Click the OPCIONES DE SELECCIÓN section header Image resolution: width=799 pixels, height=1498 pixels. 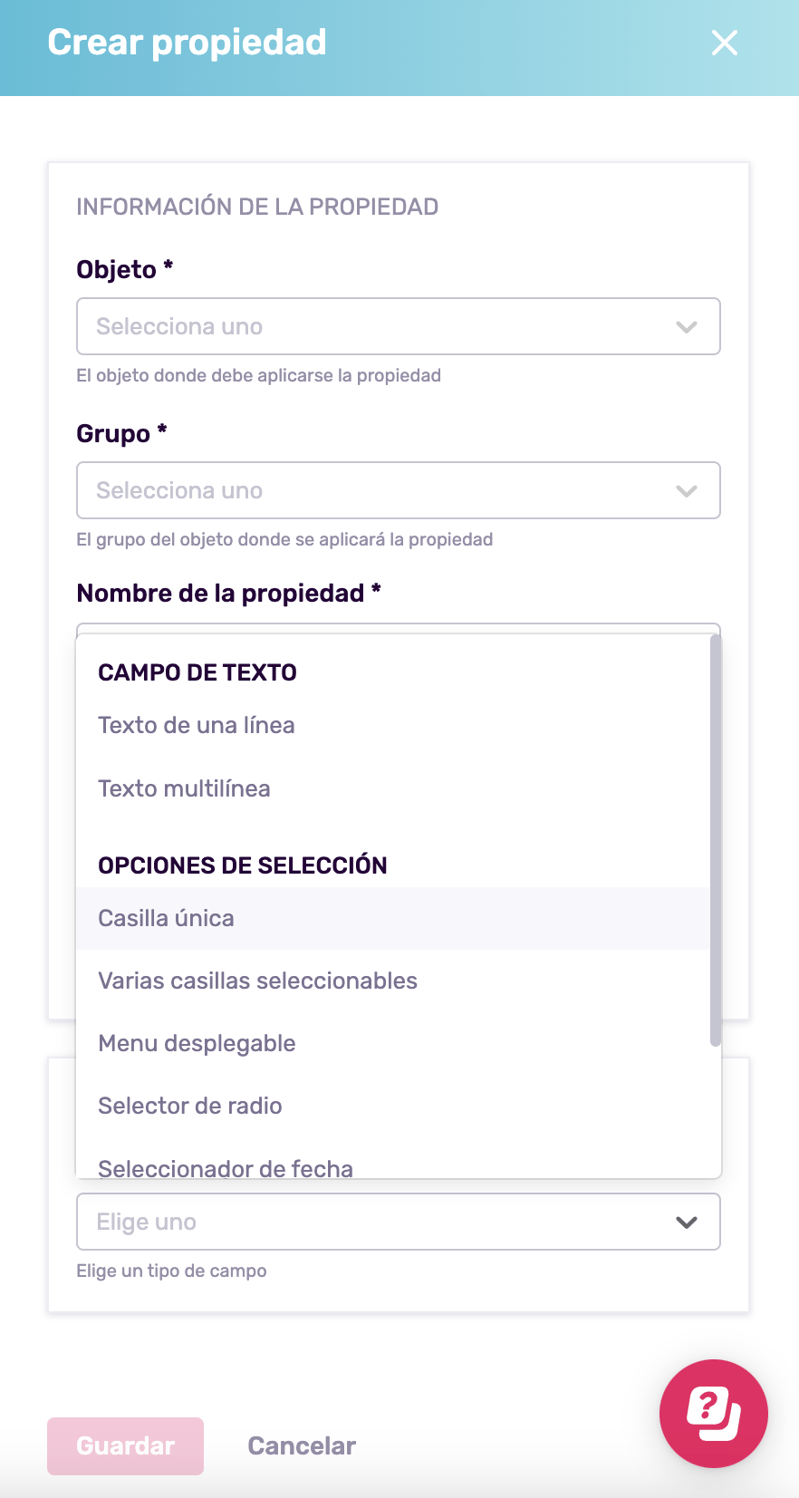tap(241, 865)
